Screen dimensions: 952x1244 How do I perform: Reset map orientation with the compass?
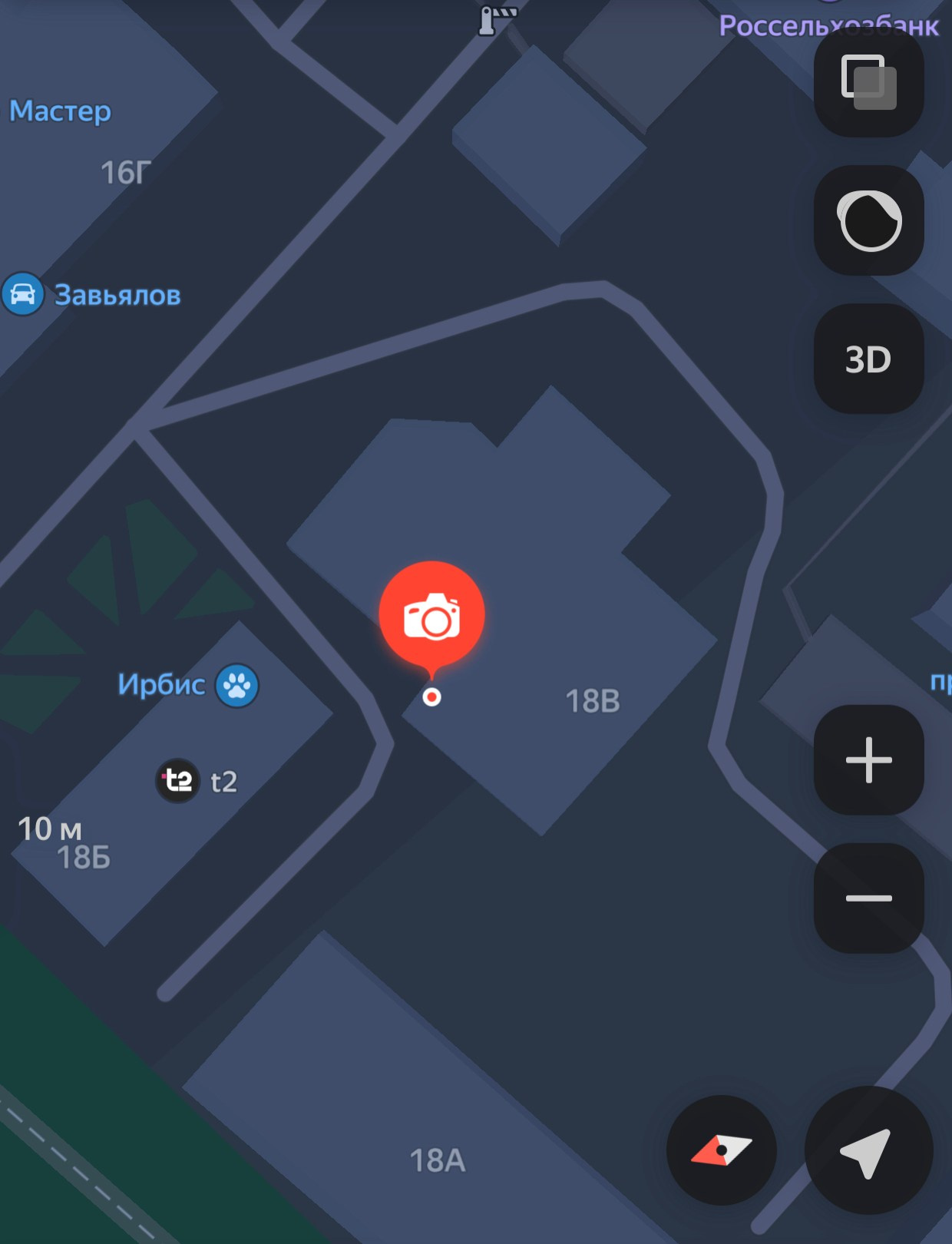pos(721,1150)
